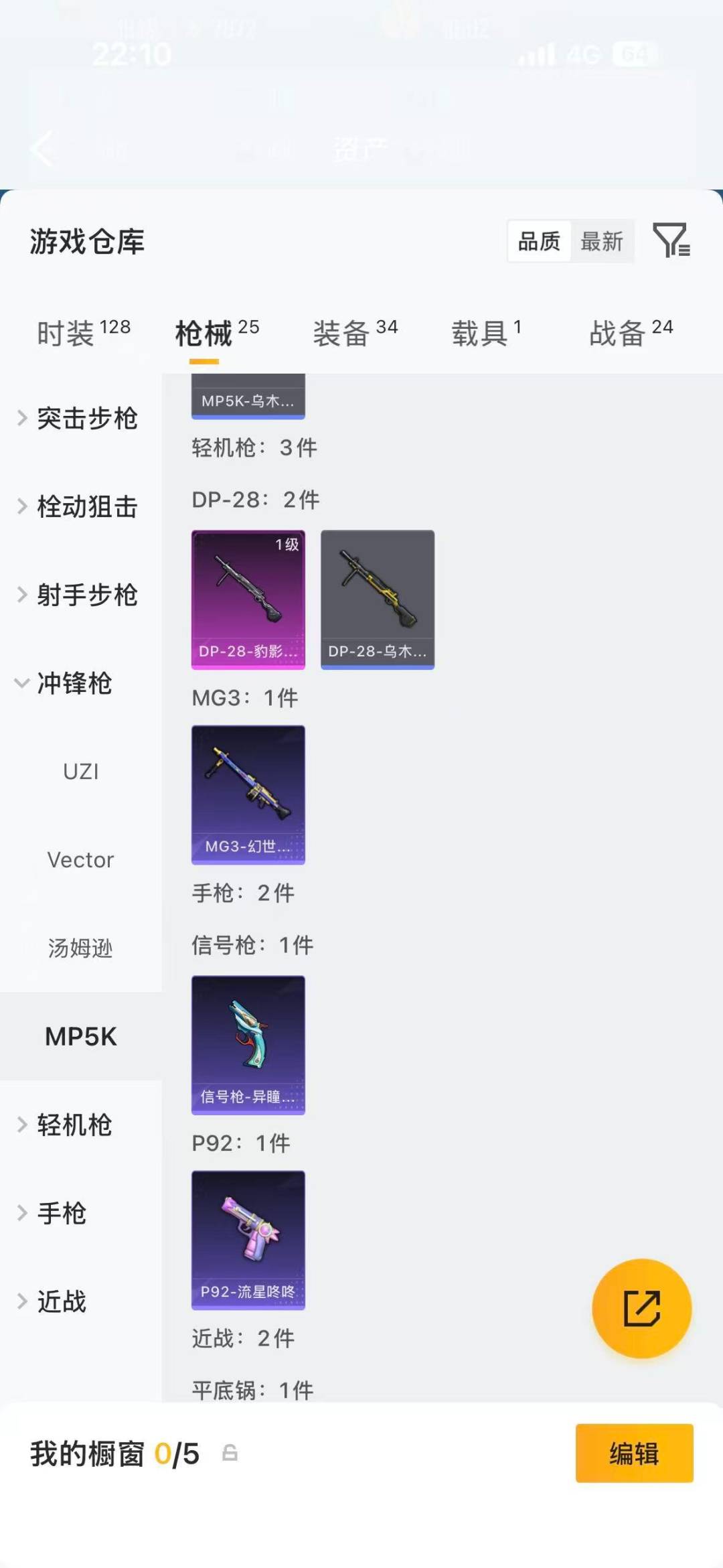This screenshot has height=1568, width=723.
Task: Tap the share/export floating button
Action: click(641, 1309)
